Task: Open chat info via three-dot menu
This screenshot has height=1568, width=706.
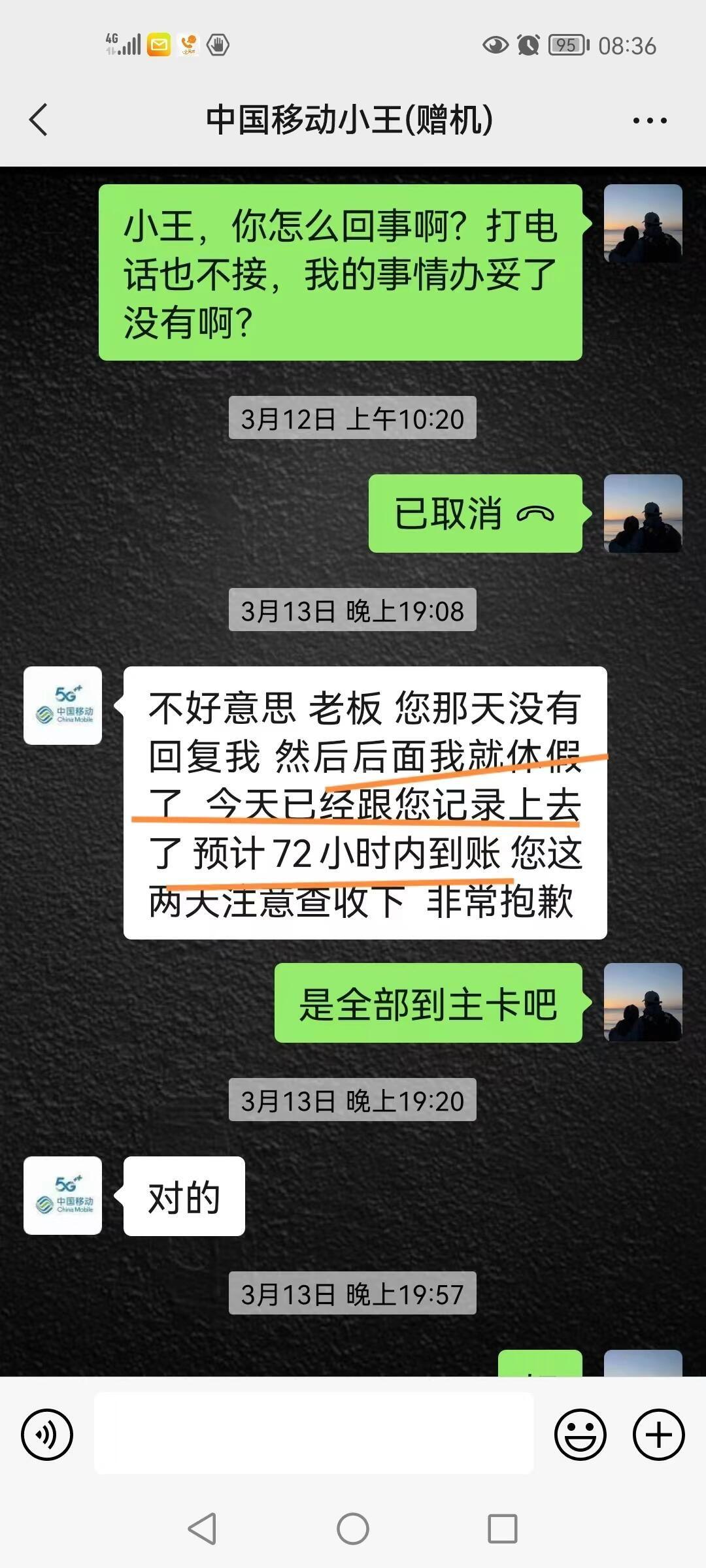Action: tap(650, 120)
